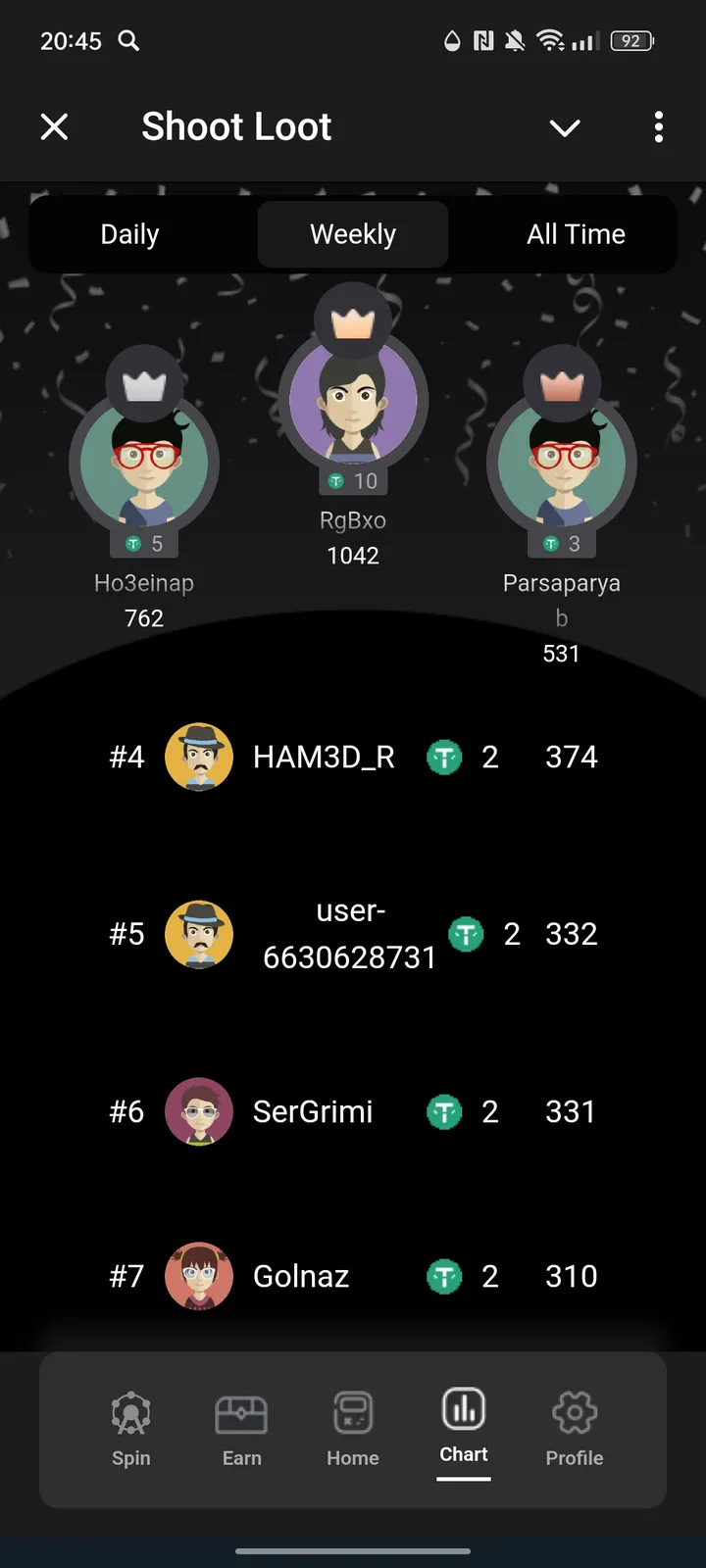Viewport: 706px width, 1568px height.
Task: Switch to the Daily leaderboard
Action: point(129,234)
